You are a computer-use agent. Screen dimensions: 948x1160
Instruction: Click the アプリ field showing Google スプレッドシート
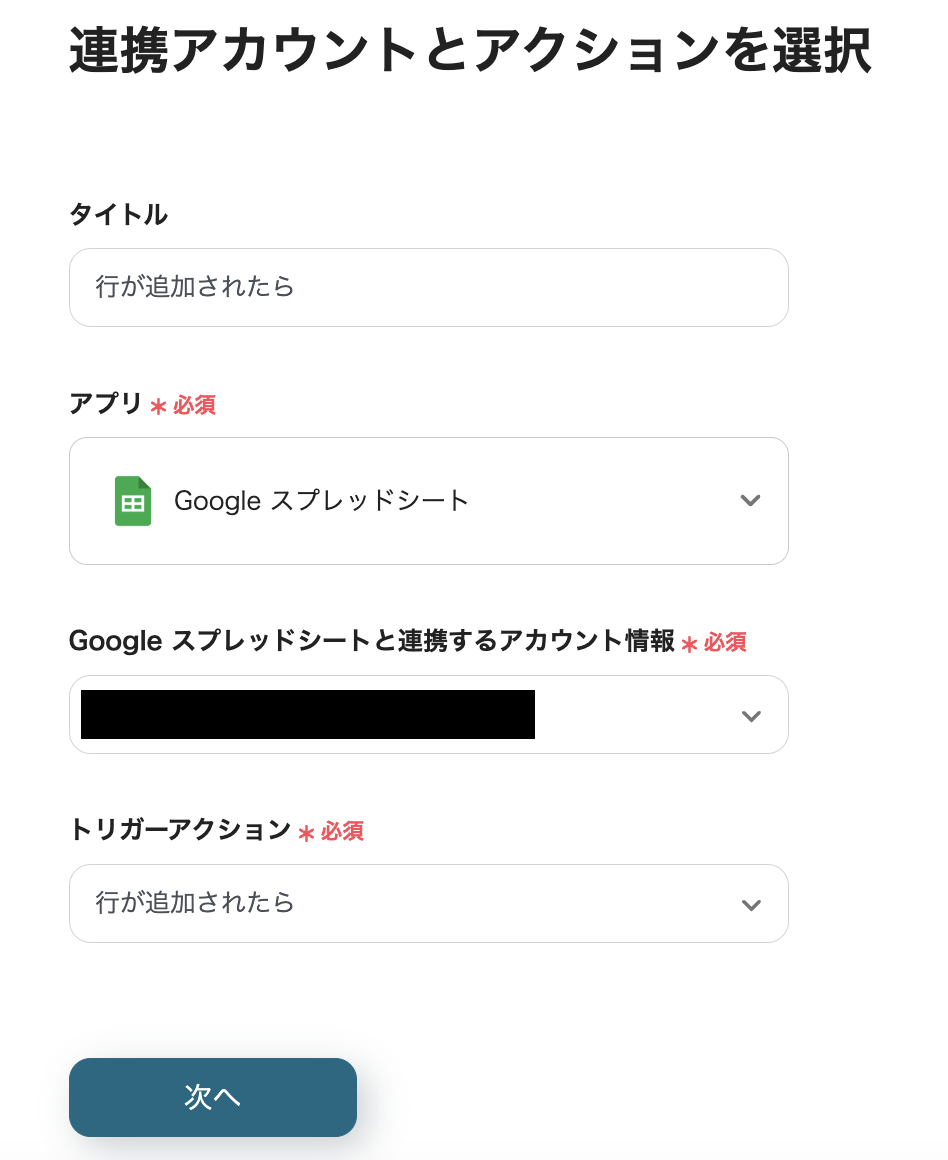(x=428, y=501)
